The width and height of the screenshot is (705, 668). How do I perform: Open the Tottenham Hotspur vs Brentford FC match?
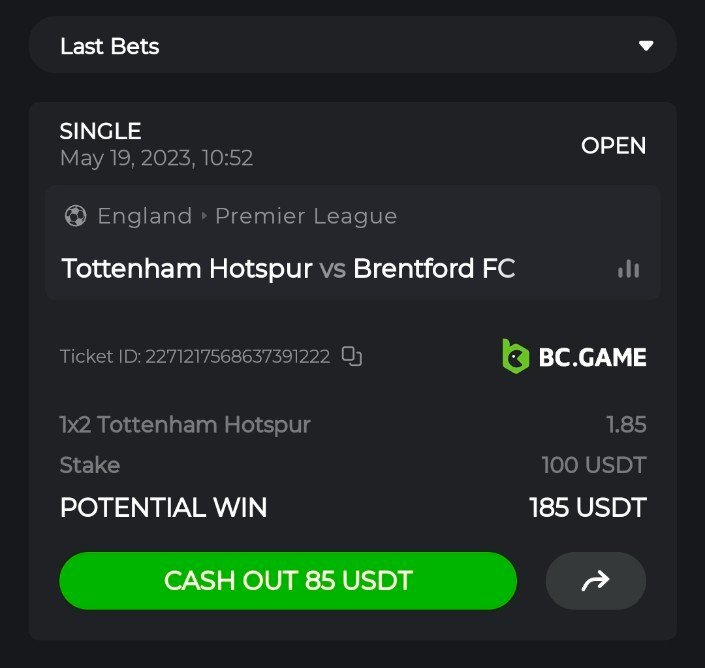click(288, 269)
